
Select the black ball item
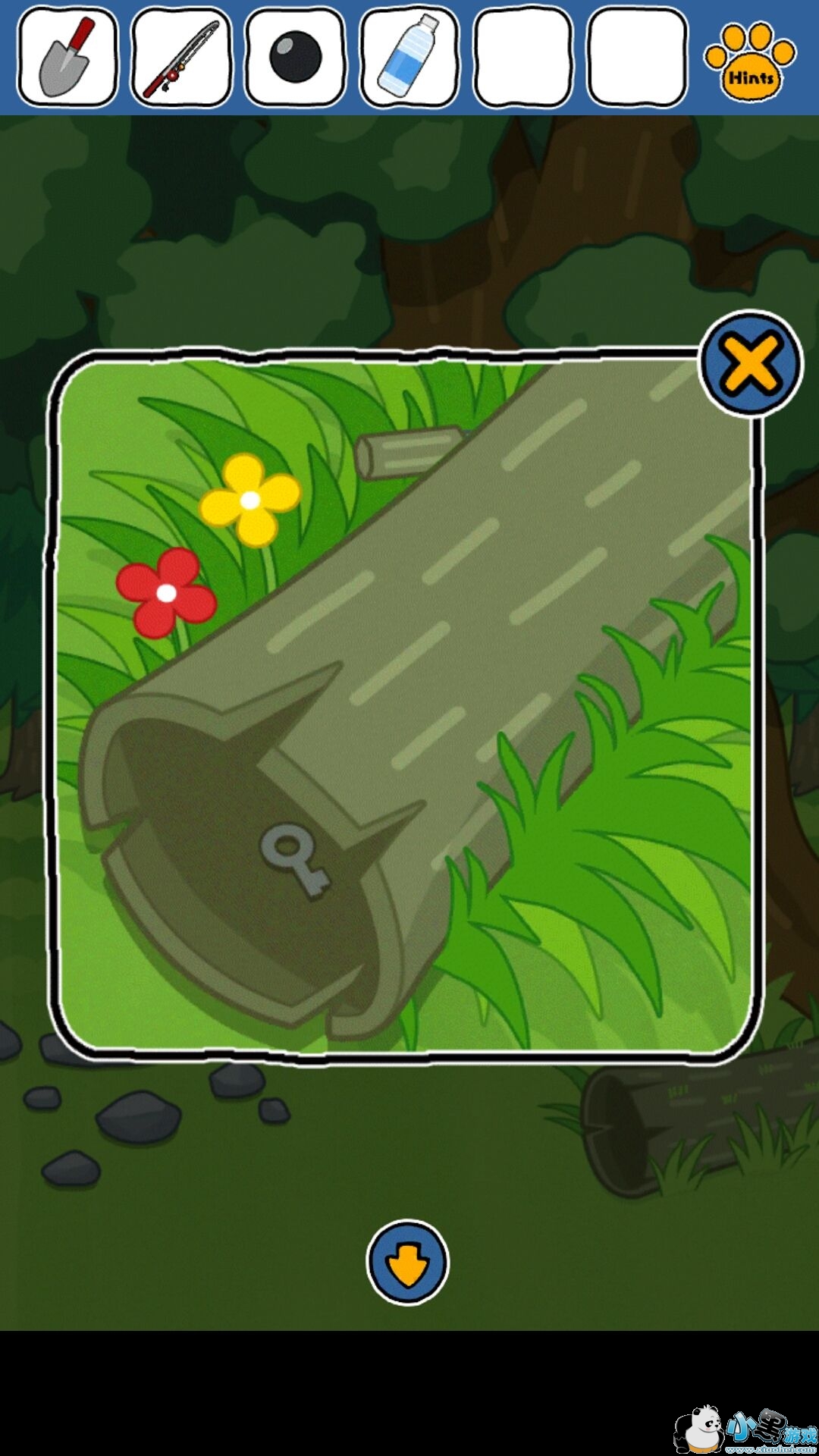pos(295,57)
